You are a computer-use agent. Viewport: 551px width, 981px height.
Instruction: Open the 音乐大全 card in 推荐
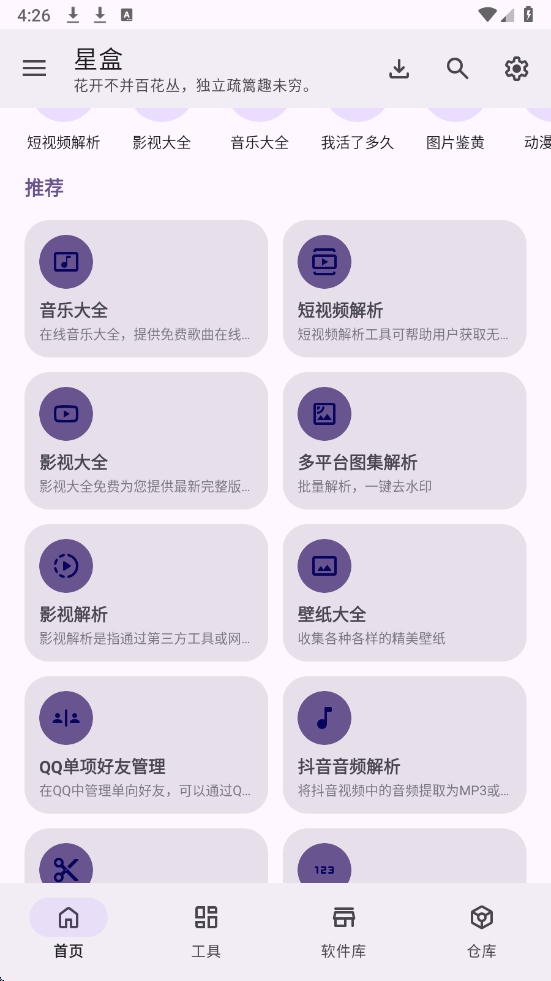[146, 288]
